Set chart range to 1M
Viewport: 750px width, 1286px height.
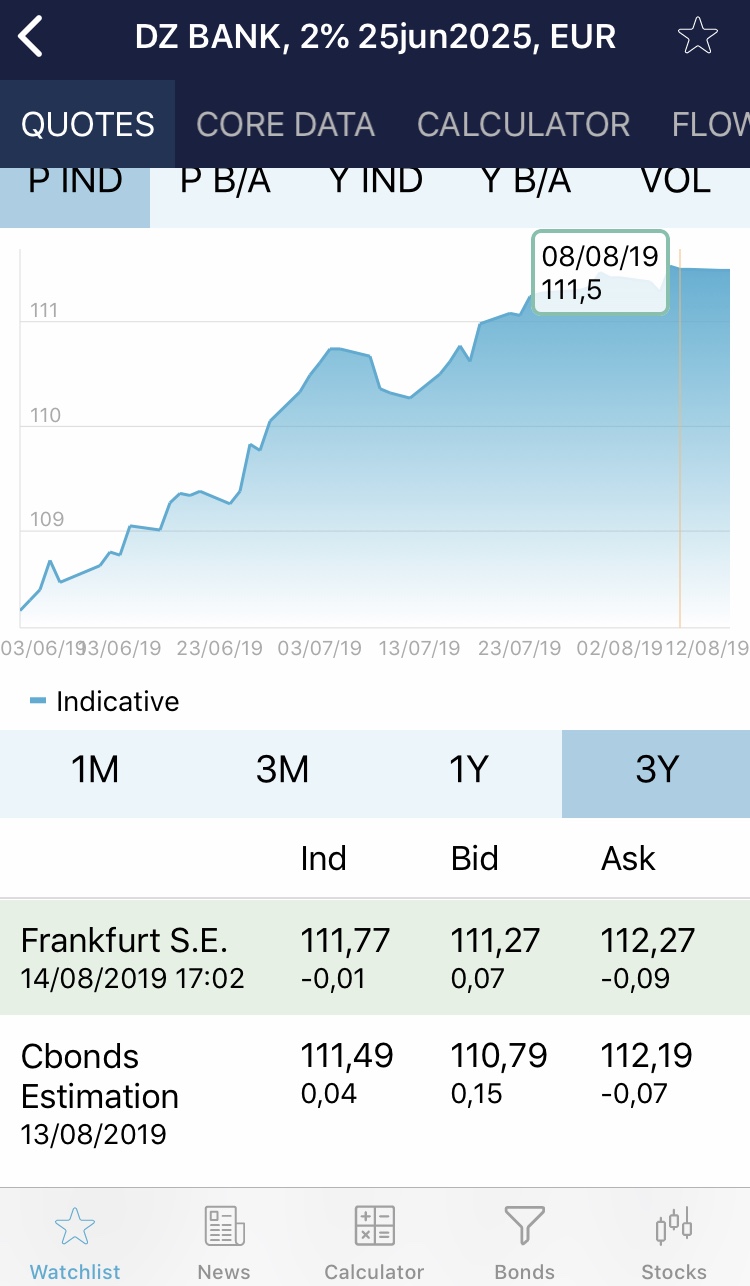point(94,770)
